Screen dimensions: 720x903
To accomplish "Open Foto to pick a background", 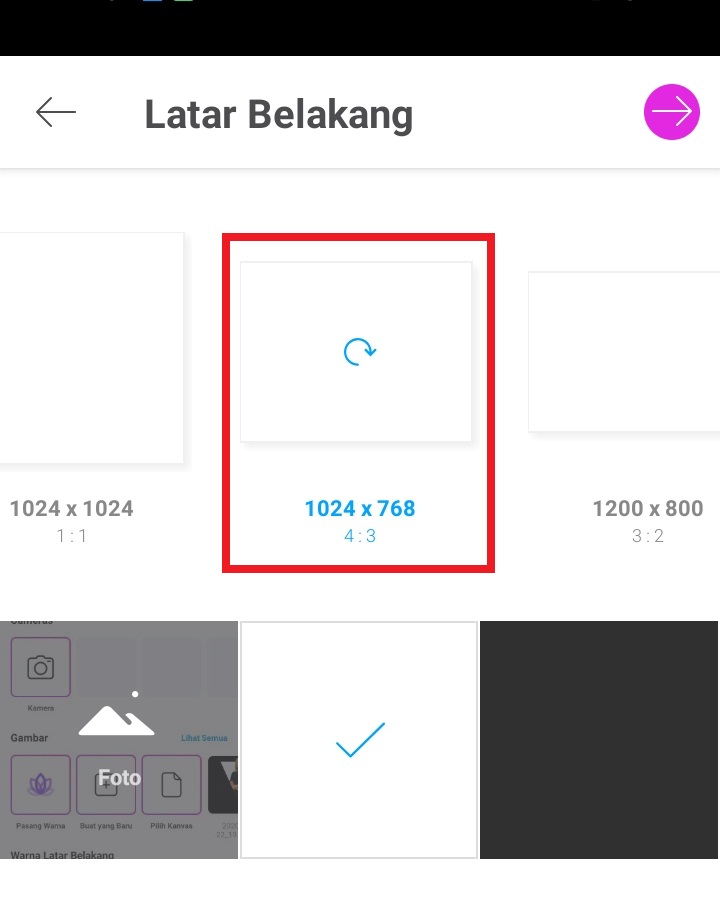I will [118, 740].
